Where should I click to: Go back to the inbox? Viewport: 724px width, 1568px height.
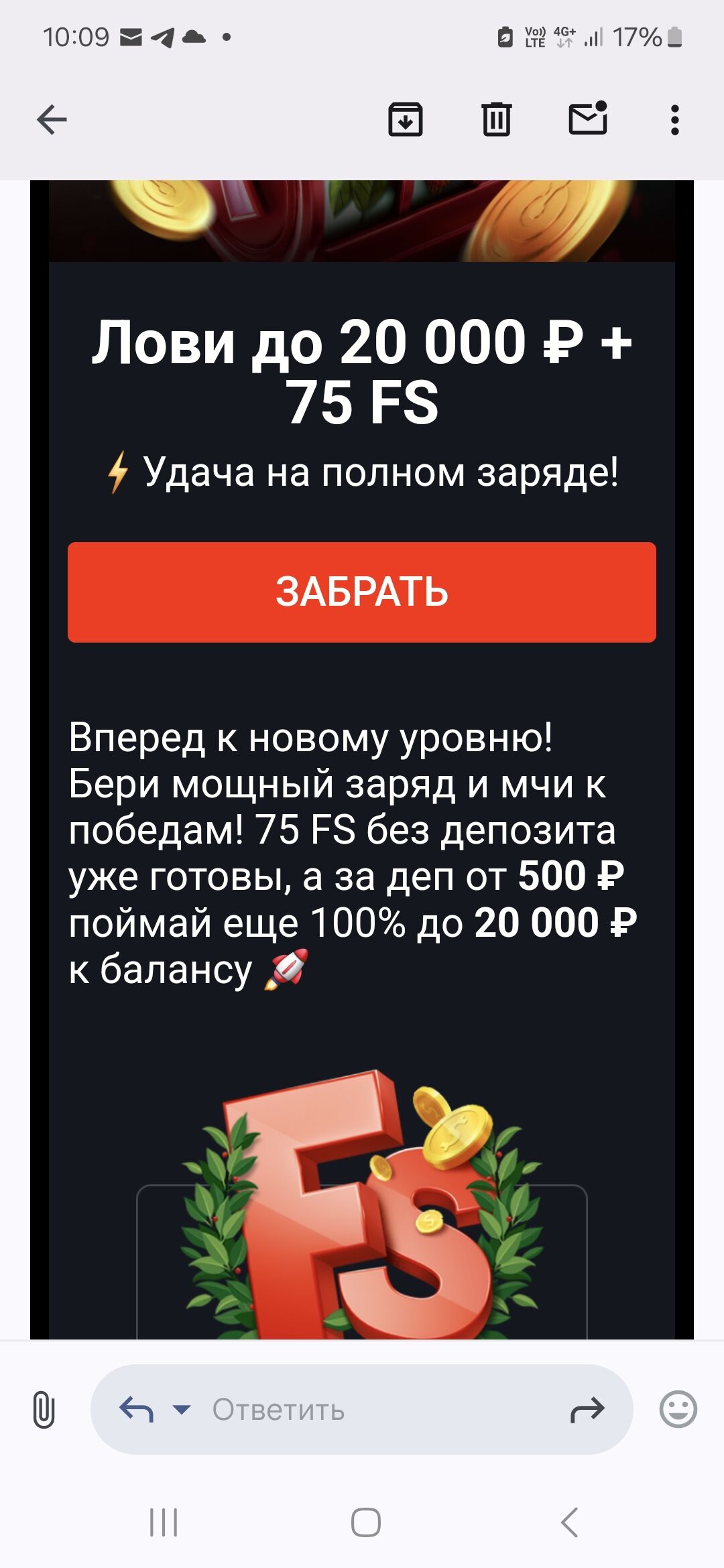pyautogui.click(x=52, y=120)
